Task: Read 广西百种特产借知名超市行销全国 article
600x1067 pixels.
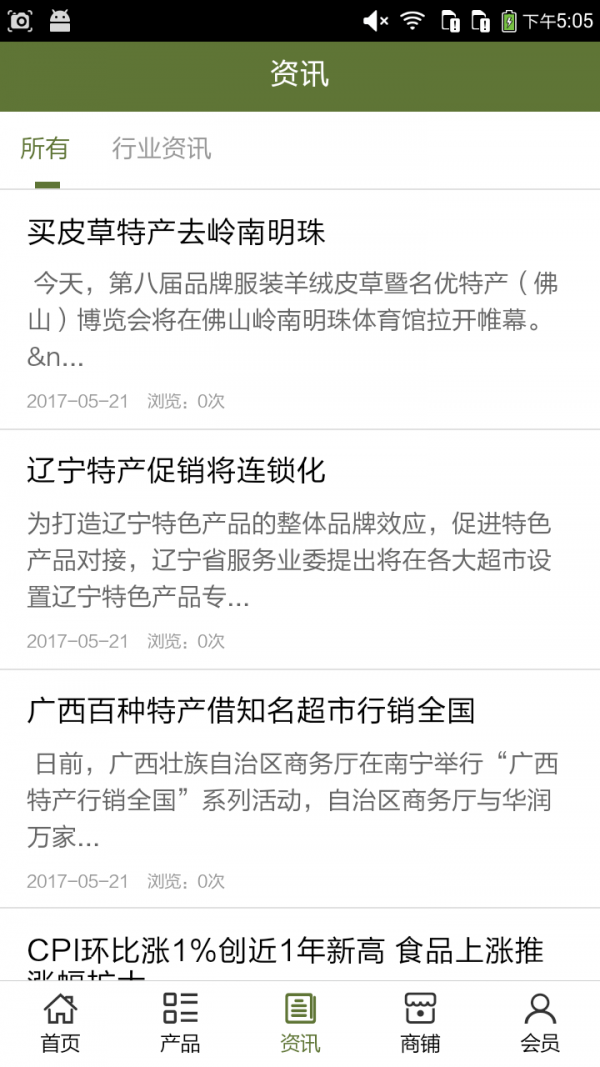Action: click(x=250, y=711)
